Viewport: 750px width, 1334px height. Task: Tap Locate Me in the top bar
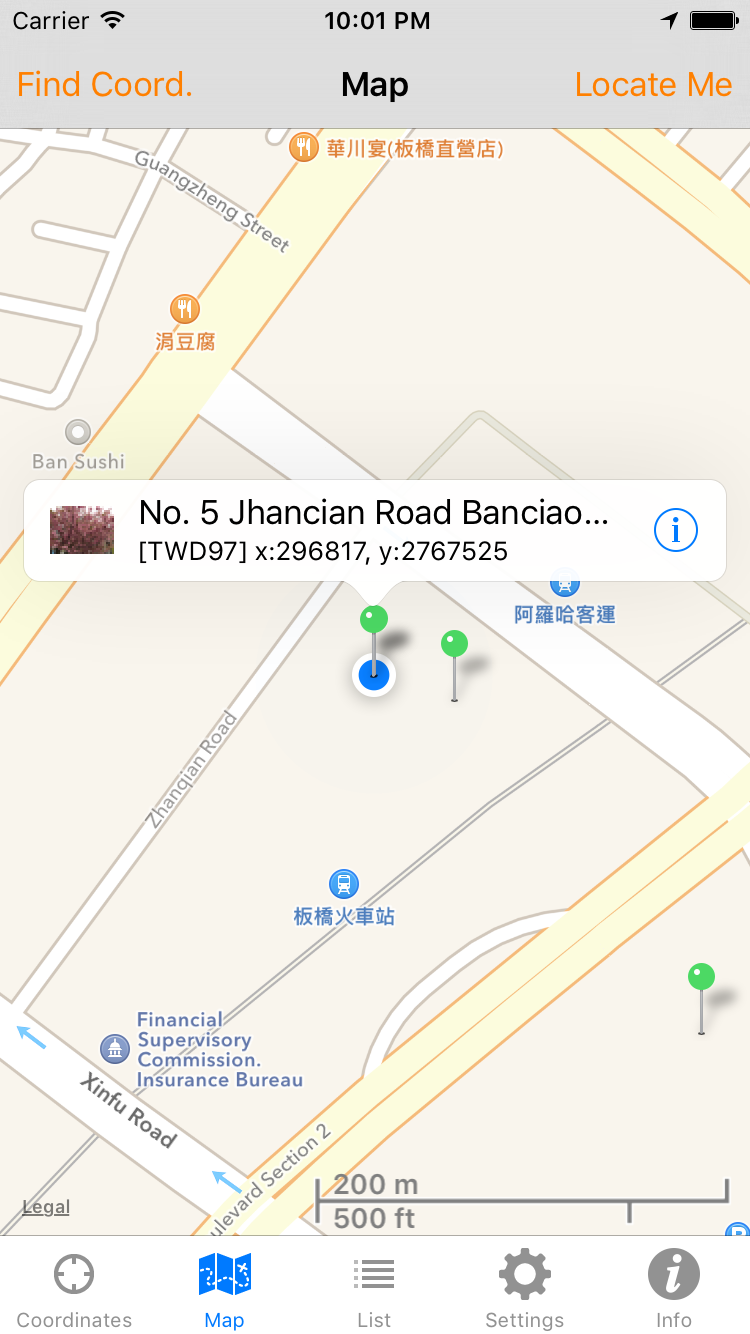click(x=653, y=85)
